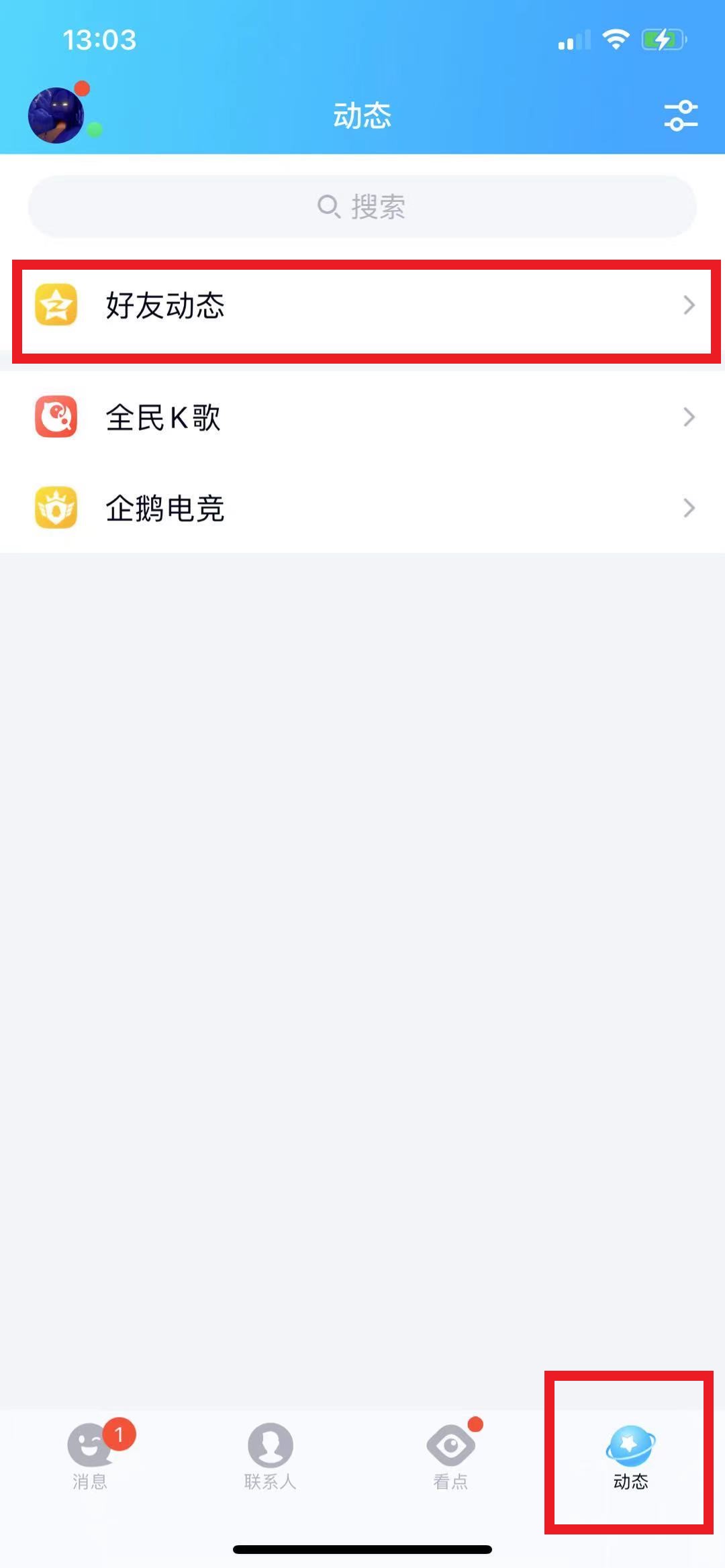Screen dimensions: 725x1568
Task: Open the settings sliders icon
Action: click(x=681, y=115)
